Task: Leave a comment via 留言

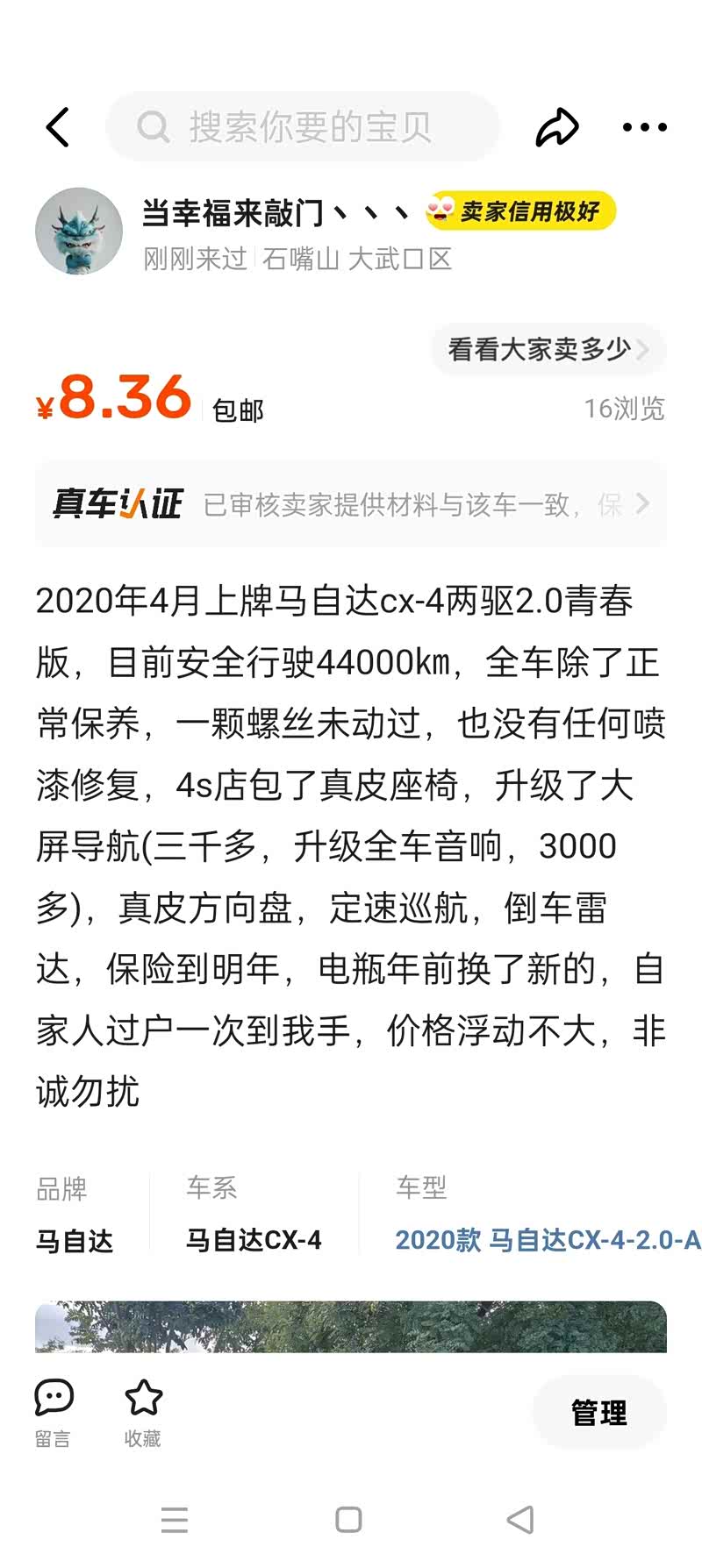Action: click(54, 1412)
